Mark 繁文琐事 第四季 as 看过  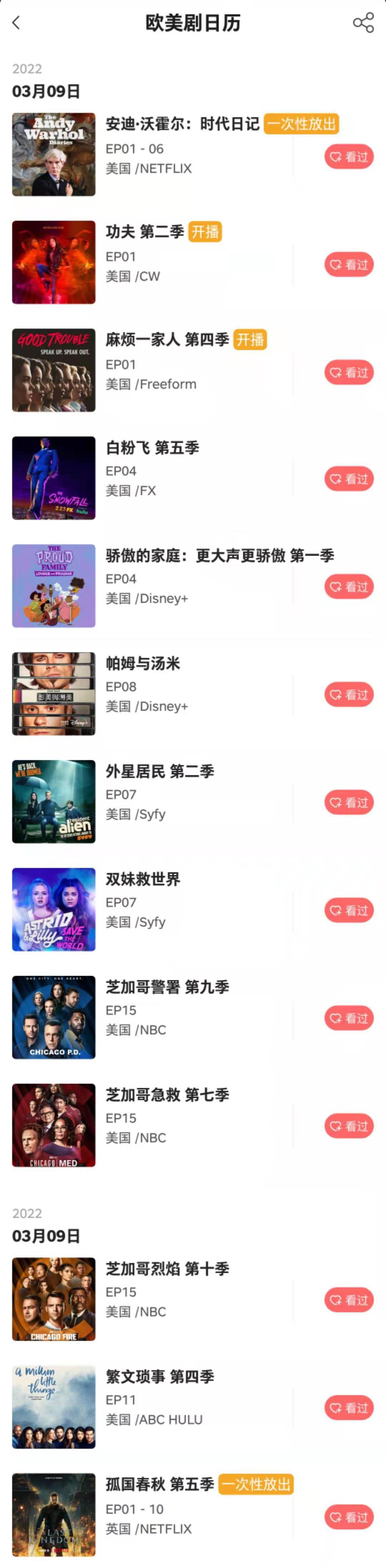pyautogui.click(x=348, y=1407)
